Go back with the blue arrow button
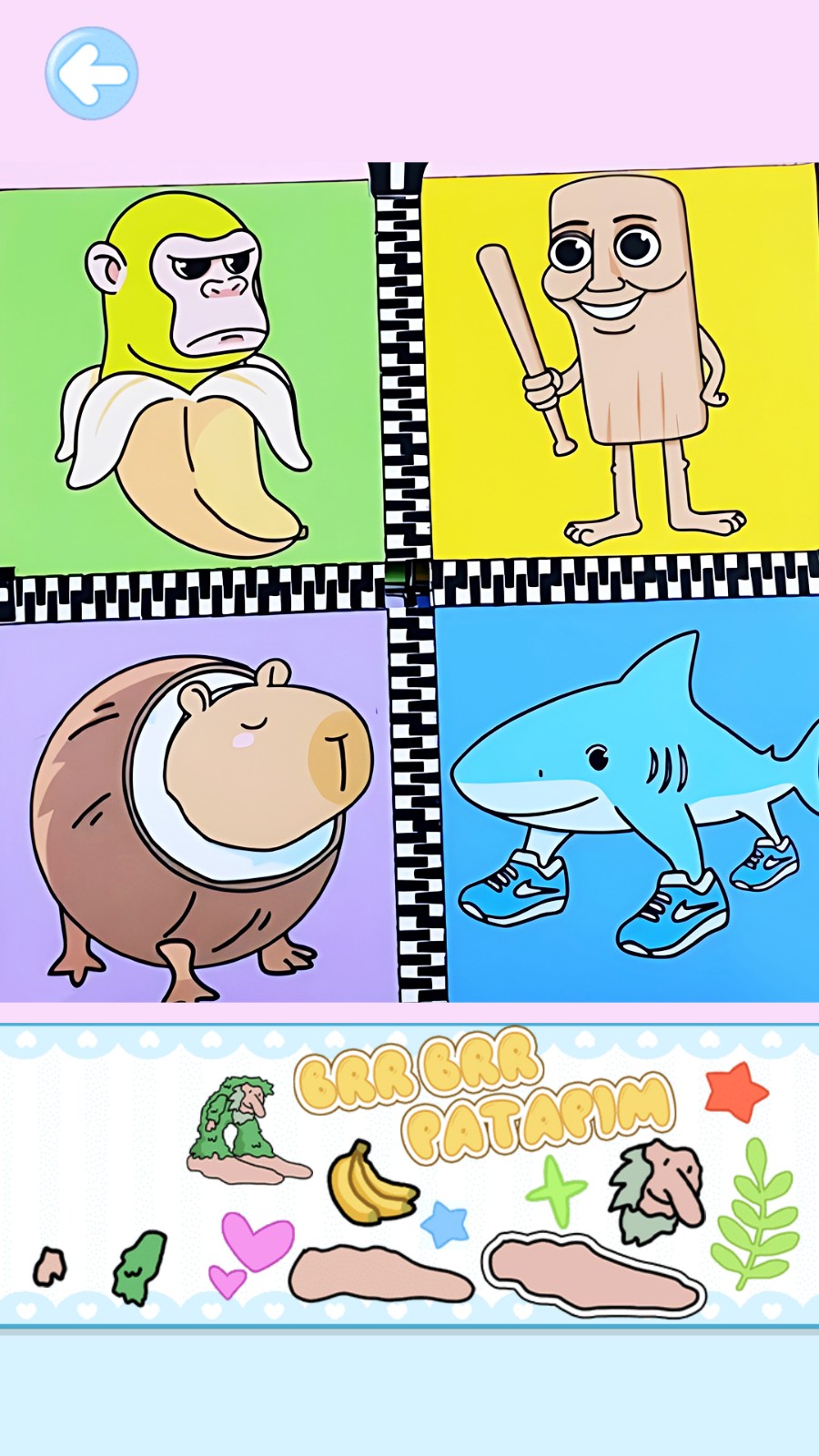 pyautogui.click(x=91, y=74)
